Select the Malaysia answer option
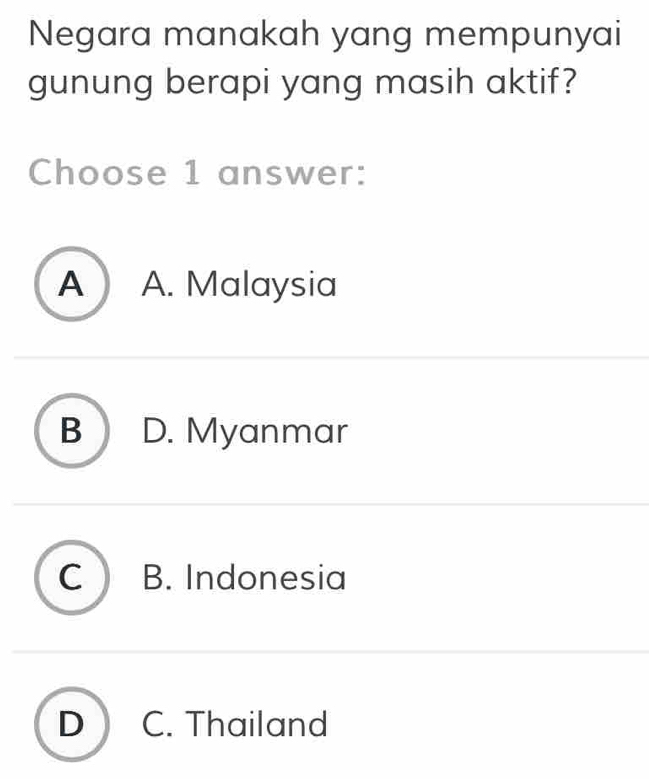The width and height of the screenshot is (649, 779). [x=71, y=285]
